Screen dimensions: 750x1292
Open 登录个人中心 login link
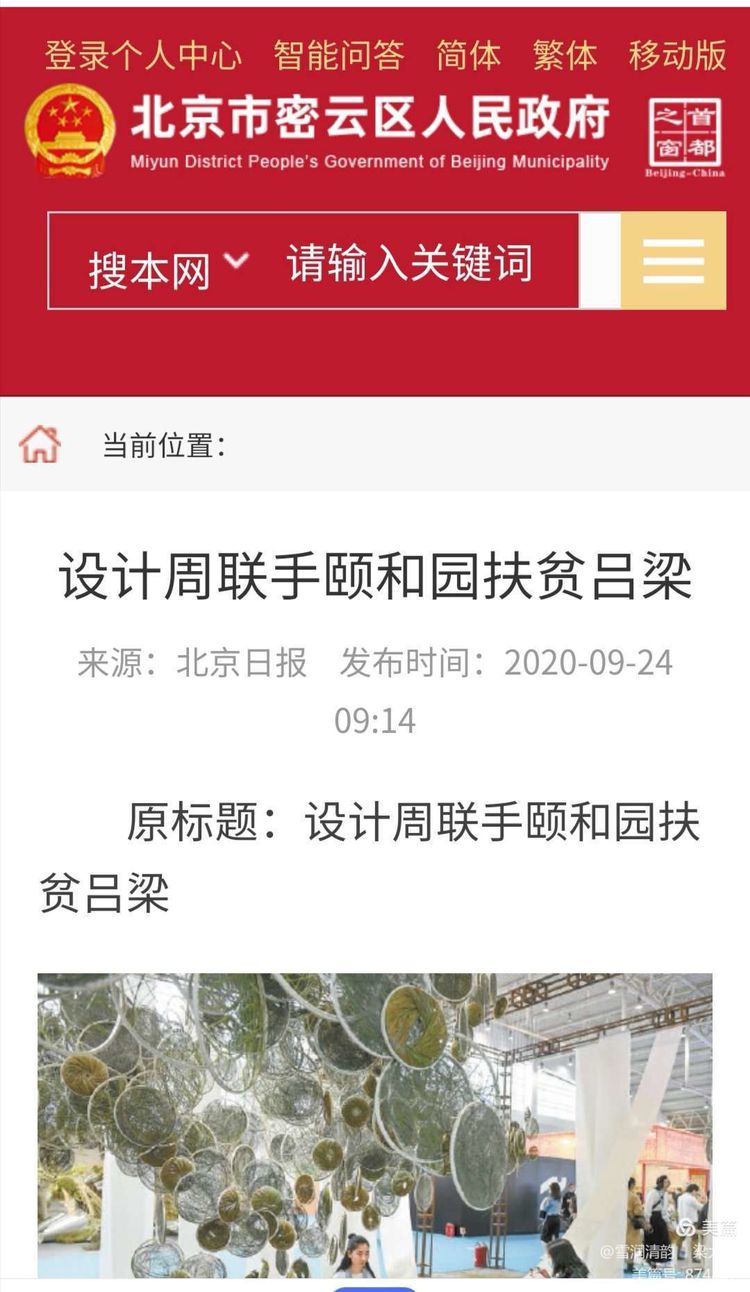pos(143,55)
